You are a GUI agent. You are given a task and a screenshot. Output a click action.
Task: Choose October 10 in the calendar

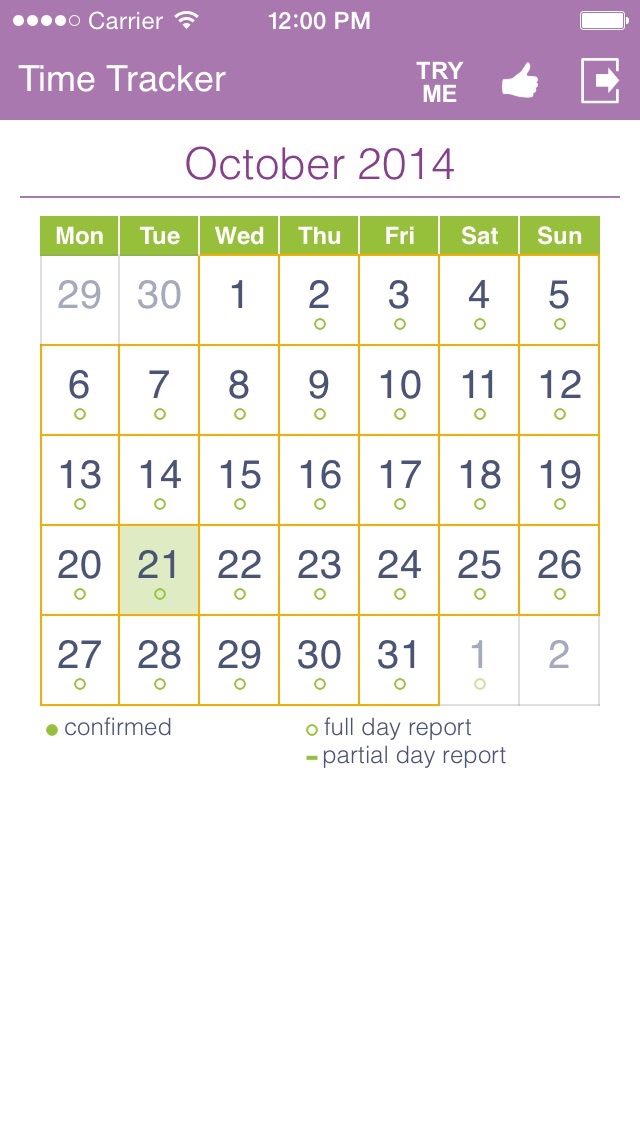click(x=399, y=390)
